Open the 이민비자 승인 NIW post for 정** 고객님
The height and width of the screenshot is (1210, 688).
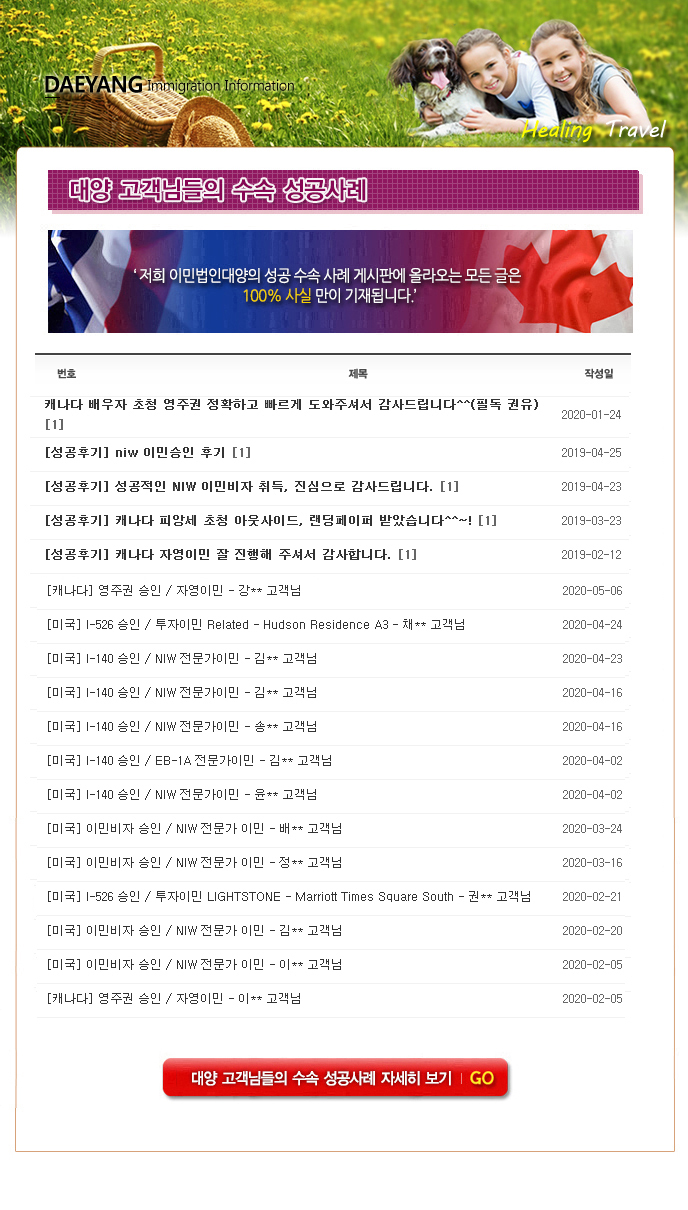pos(194,863)
